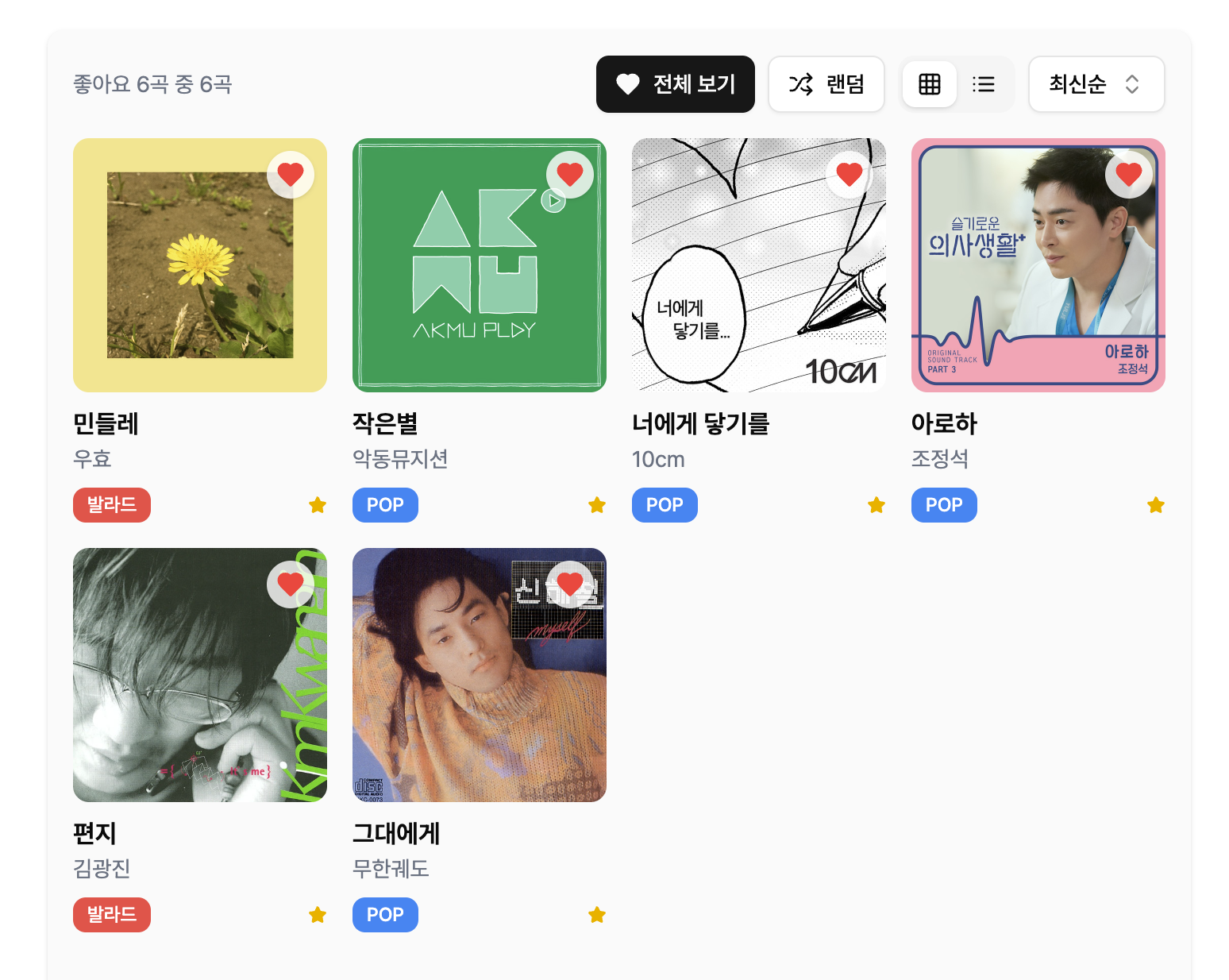The width and height of the screenshot is (1229, 980).
Task: Unlike 편지 by 김광진
Action: pyautogui.click(x=291, y=584)
